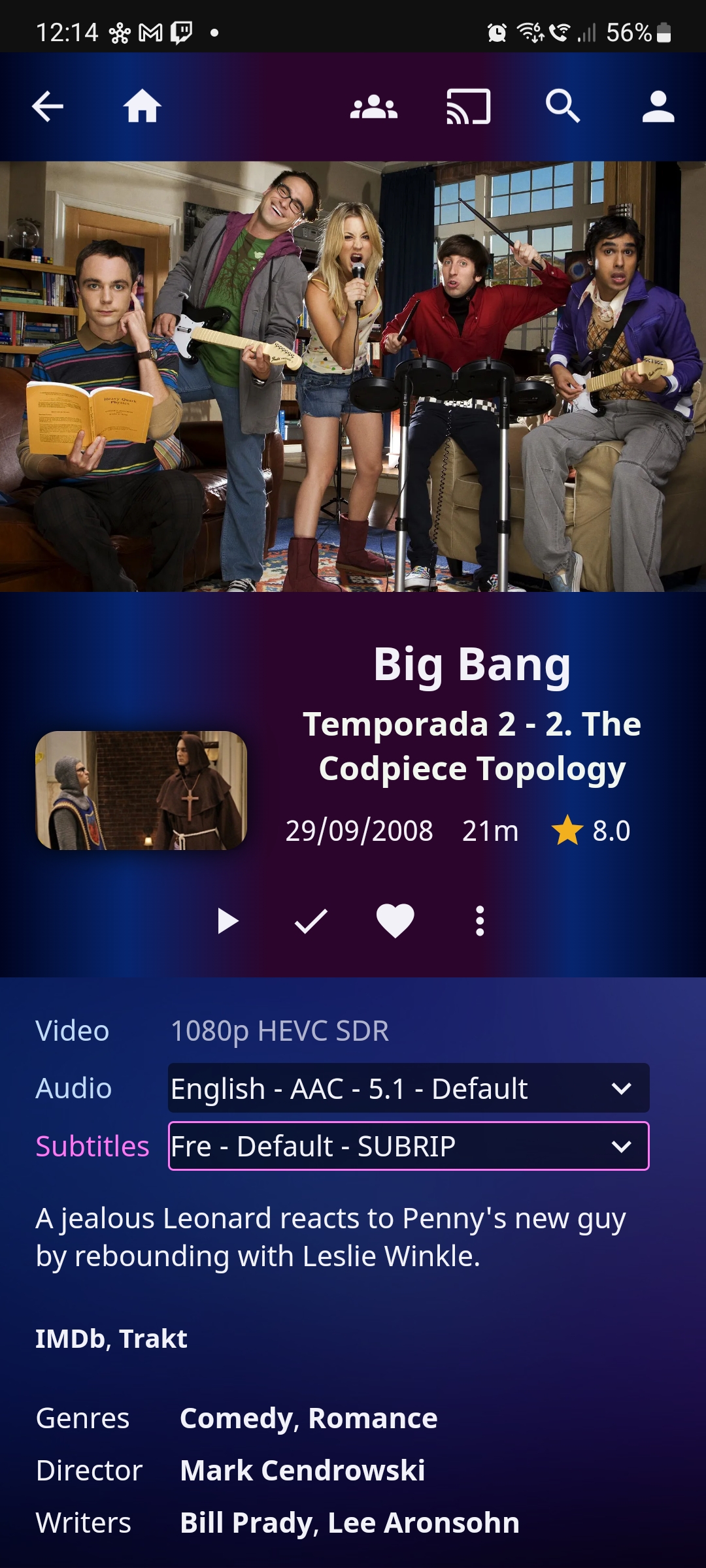Open the Big Bang series title
The height and width of the screenshot is (1568, 706).
pos(472,664)
